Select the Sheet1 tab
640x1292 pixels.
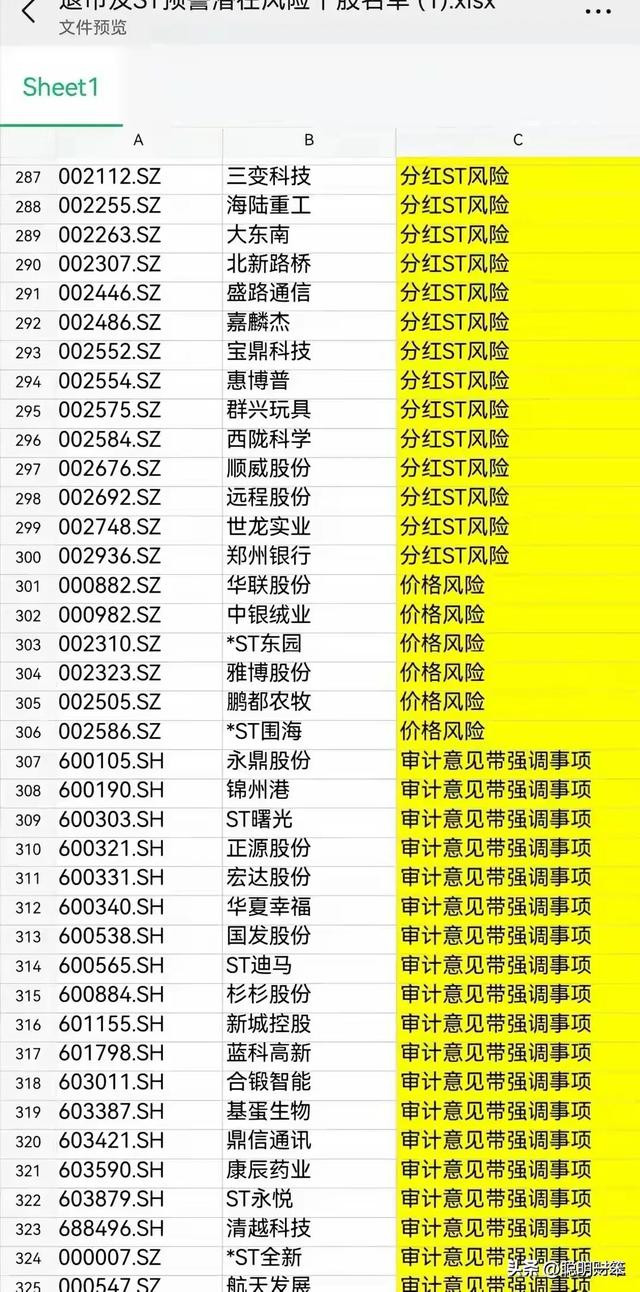[x=61, y=87]
